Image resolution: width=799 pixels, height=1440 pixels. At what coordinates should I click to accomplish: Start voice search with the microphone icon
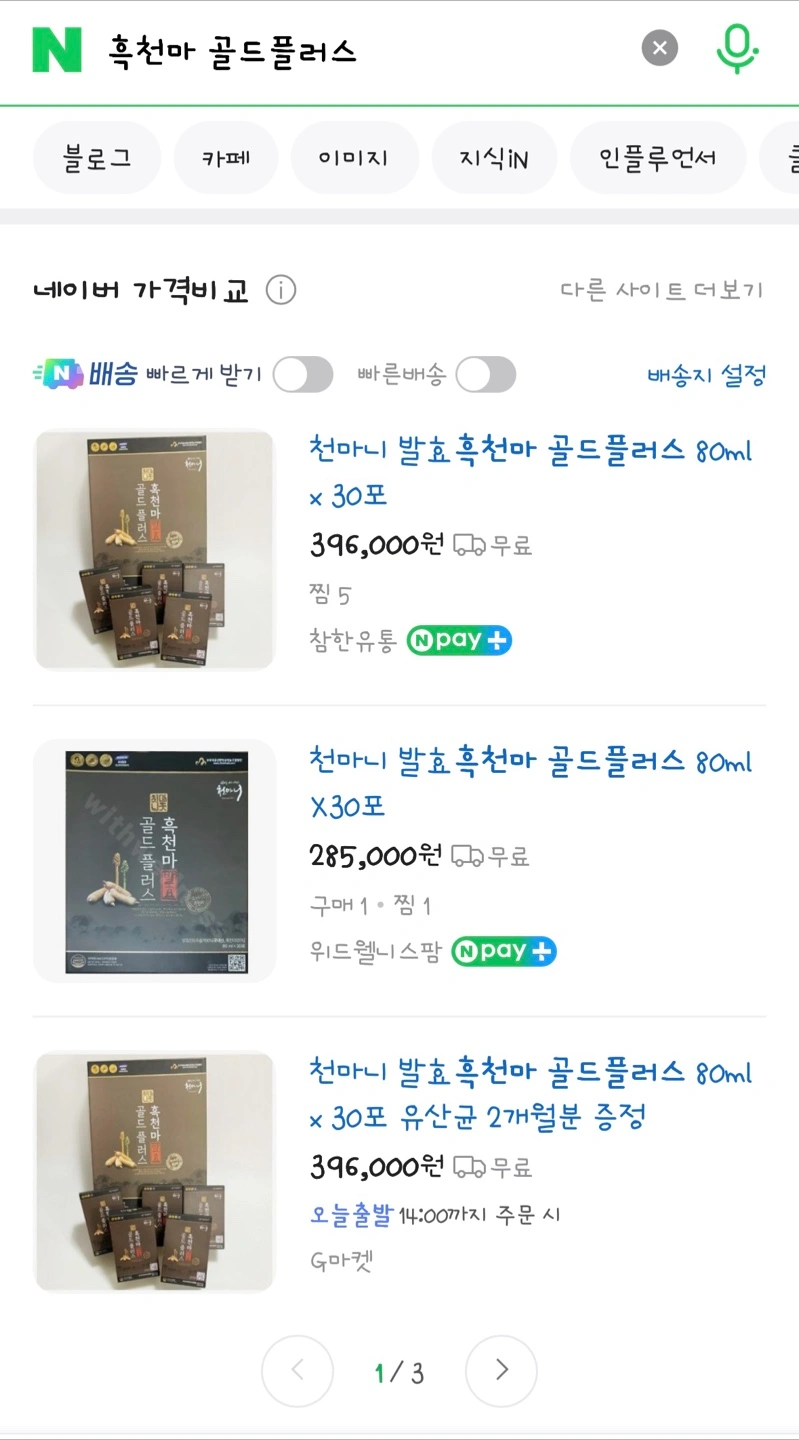tap(737, 49)
